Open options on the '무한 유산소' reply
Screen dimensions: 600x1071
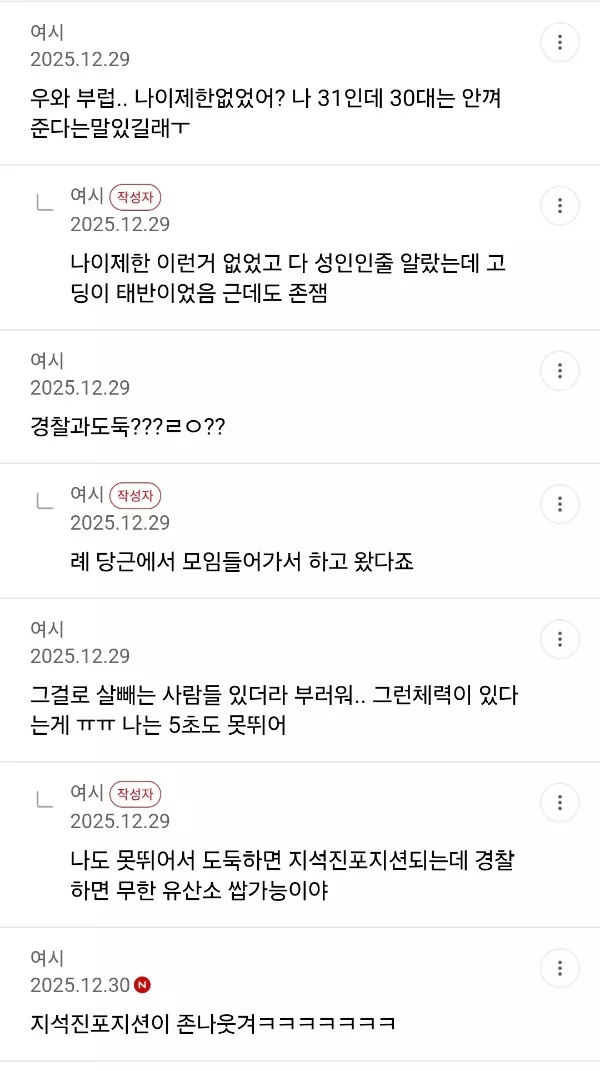560,802
